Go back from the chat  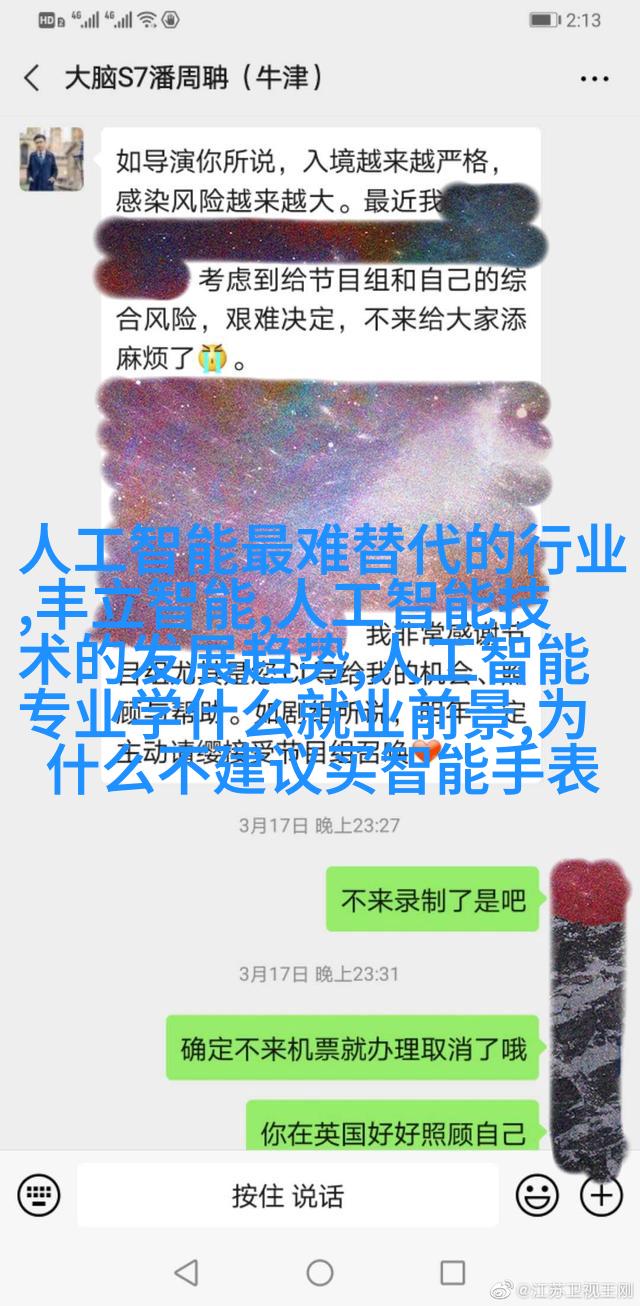point(32,78)
